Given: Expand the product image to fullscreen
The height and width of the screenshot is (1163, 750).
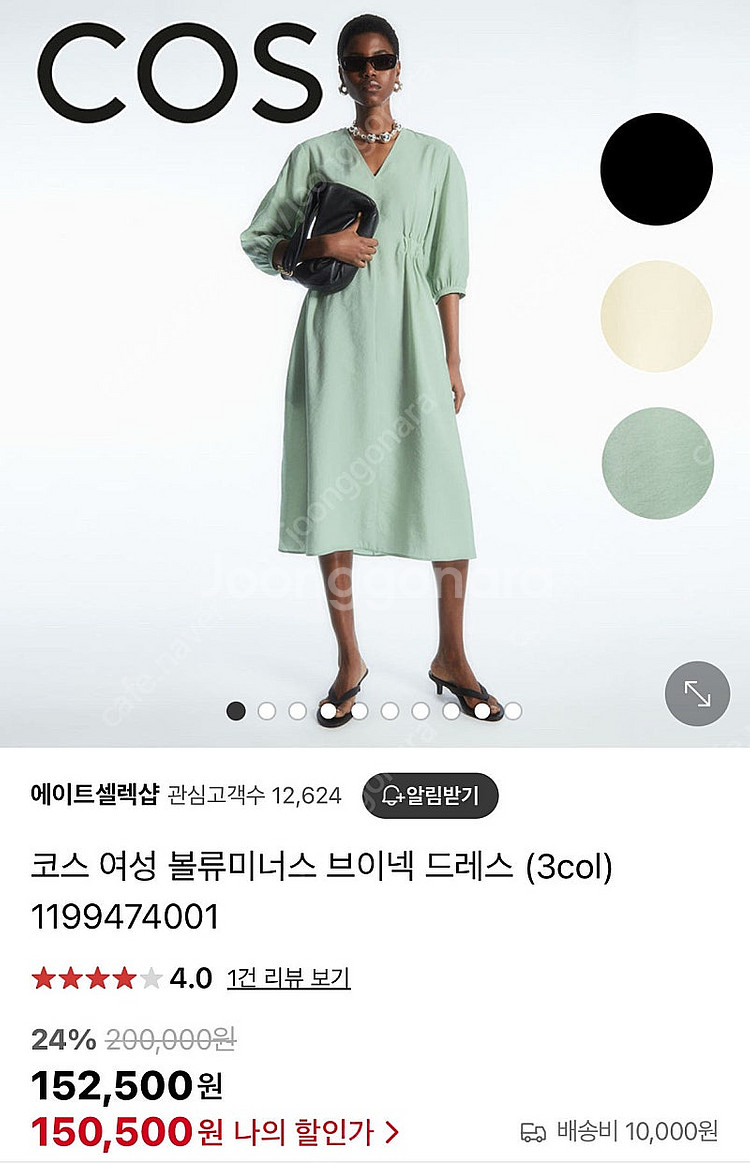Looking at the screenshot, I should click(x=697, y=693).
